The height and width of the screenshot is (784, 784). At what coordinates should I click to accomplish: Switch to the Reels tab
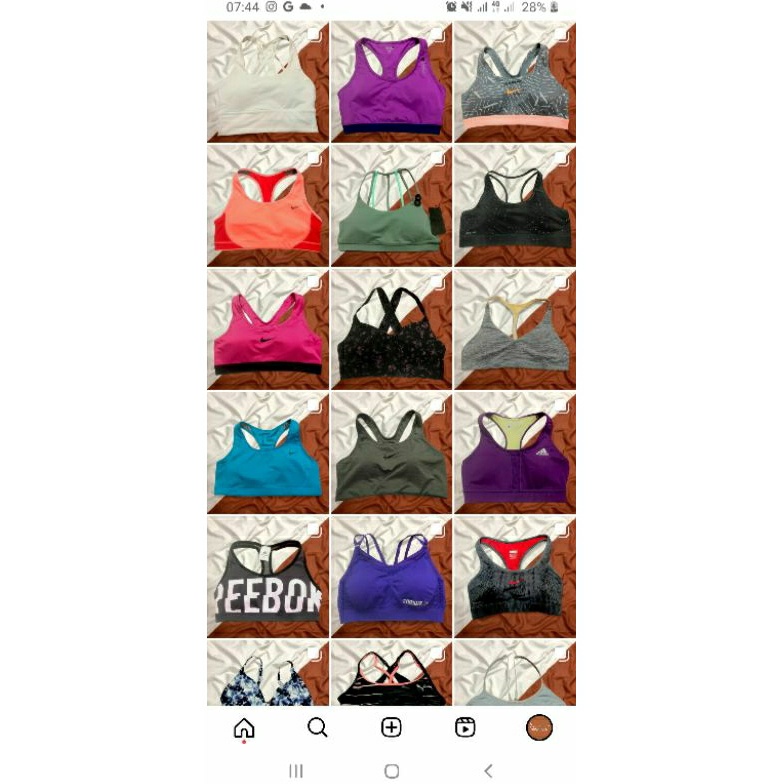pyautogui.click(x=465, y=728)
